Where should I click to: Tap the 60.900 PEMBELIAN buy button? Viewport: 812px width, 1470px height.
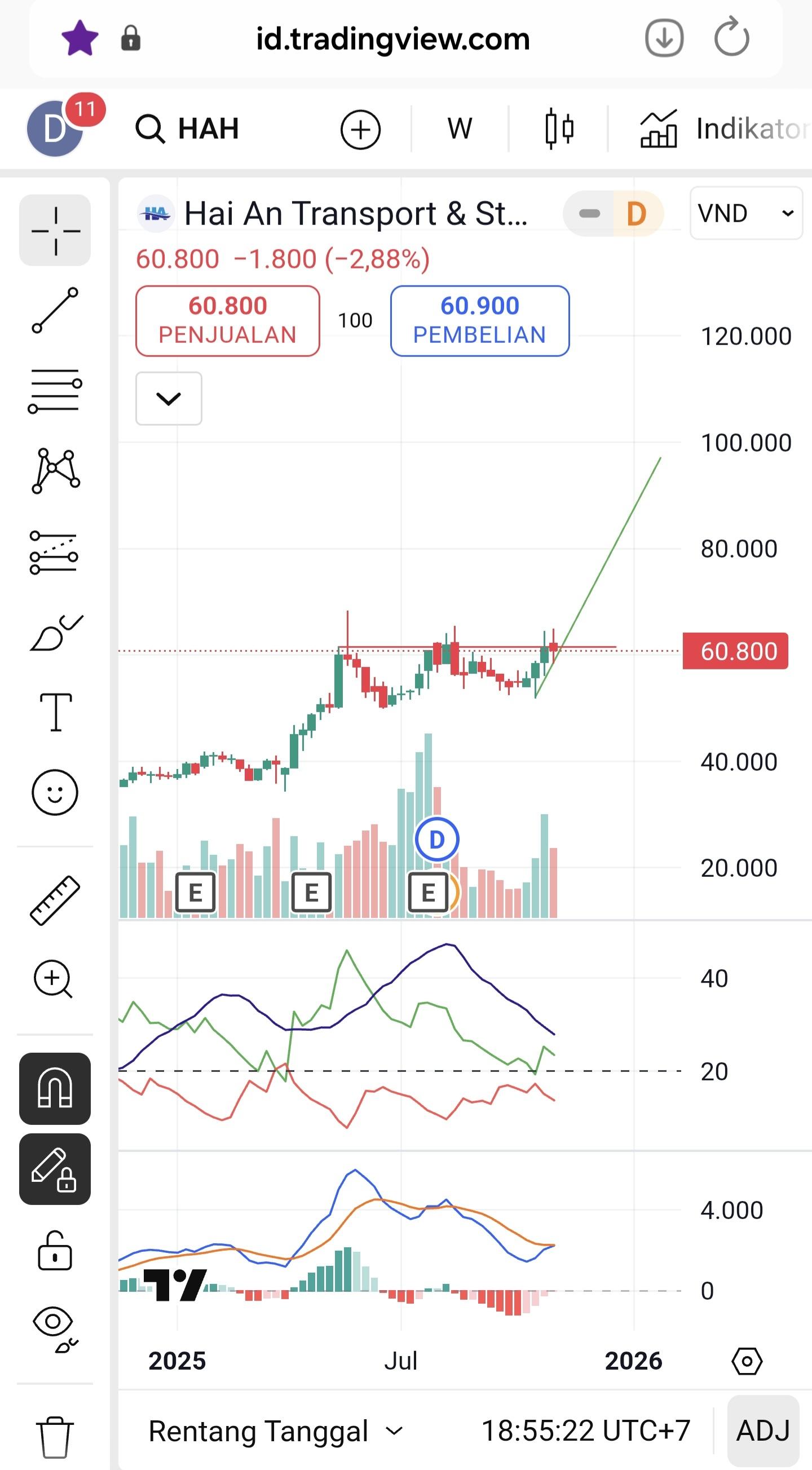pyautogui.click(x=479, y=321)
